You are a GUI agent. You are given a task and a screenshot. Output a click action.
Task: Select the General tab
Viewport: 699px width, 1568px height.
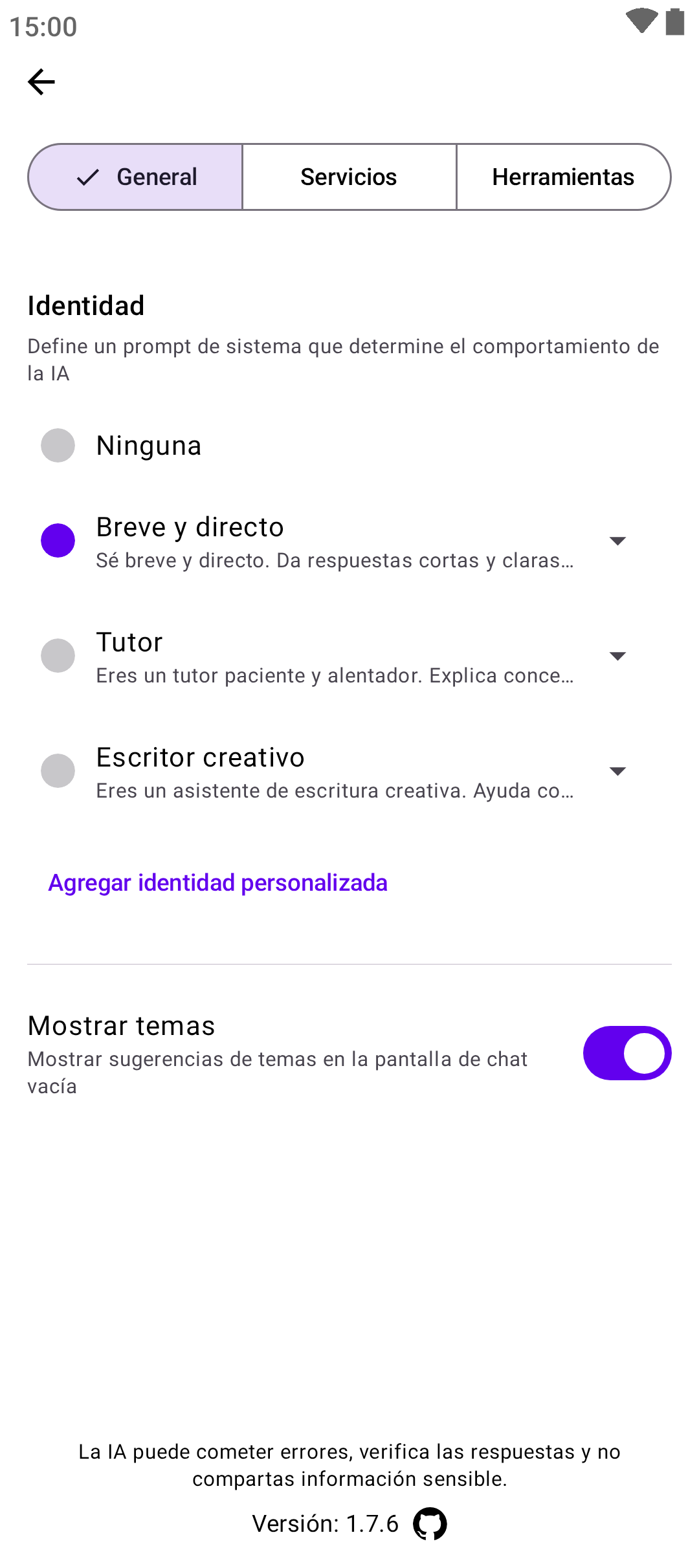click(136, 177)
